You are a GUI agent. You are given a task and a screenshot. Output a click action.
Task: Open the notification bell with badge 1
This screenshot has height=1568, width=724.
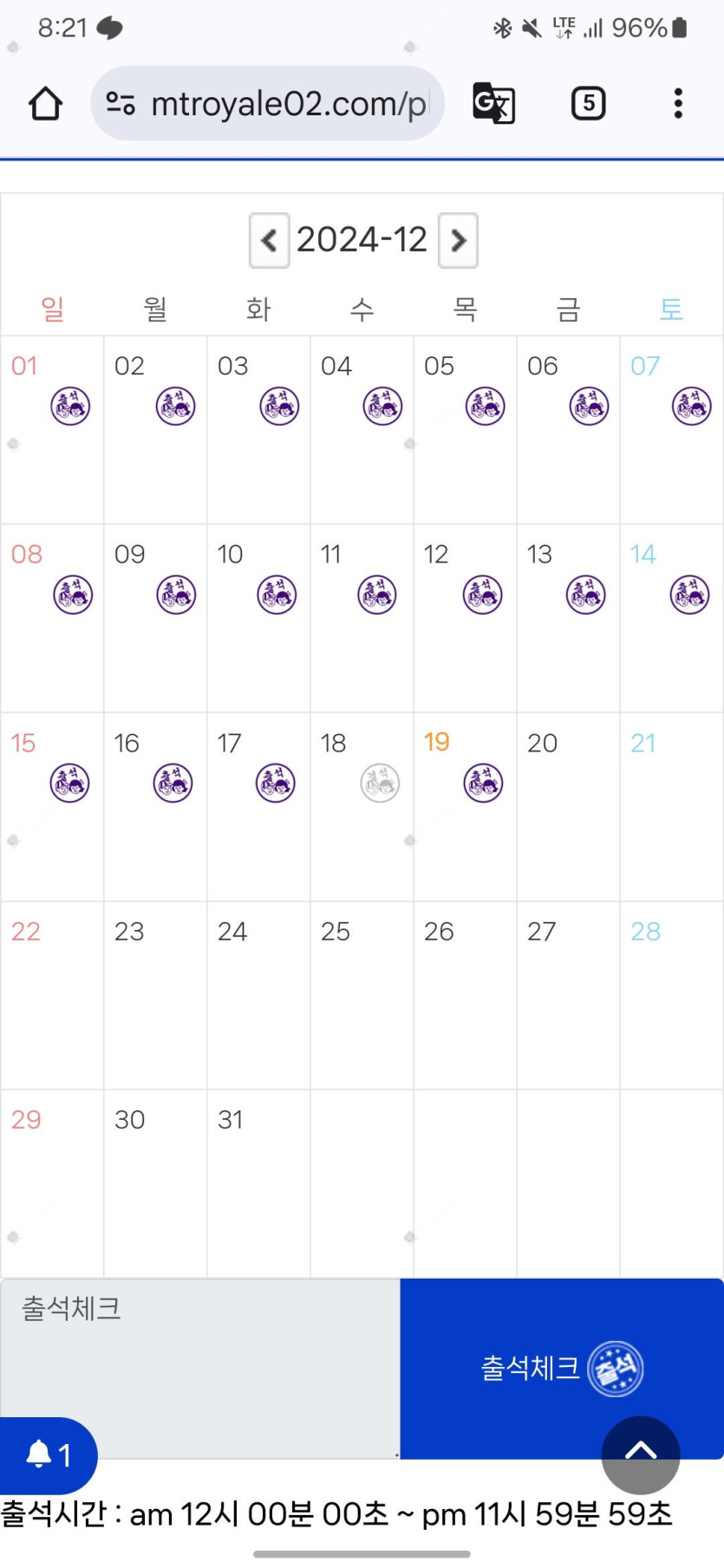tap(48, 1454)
